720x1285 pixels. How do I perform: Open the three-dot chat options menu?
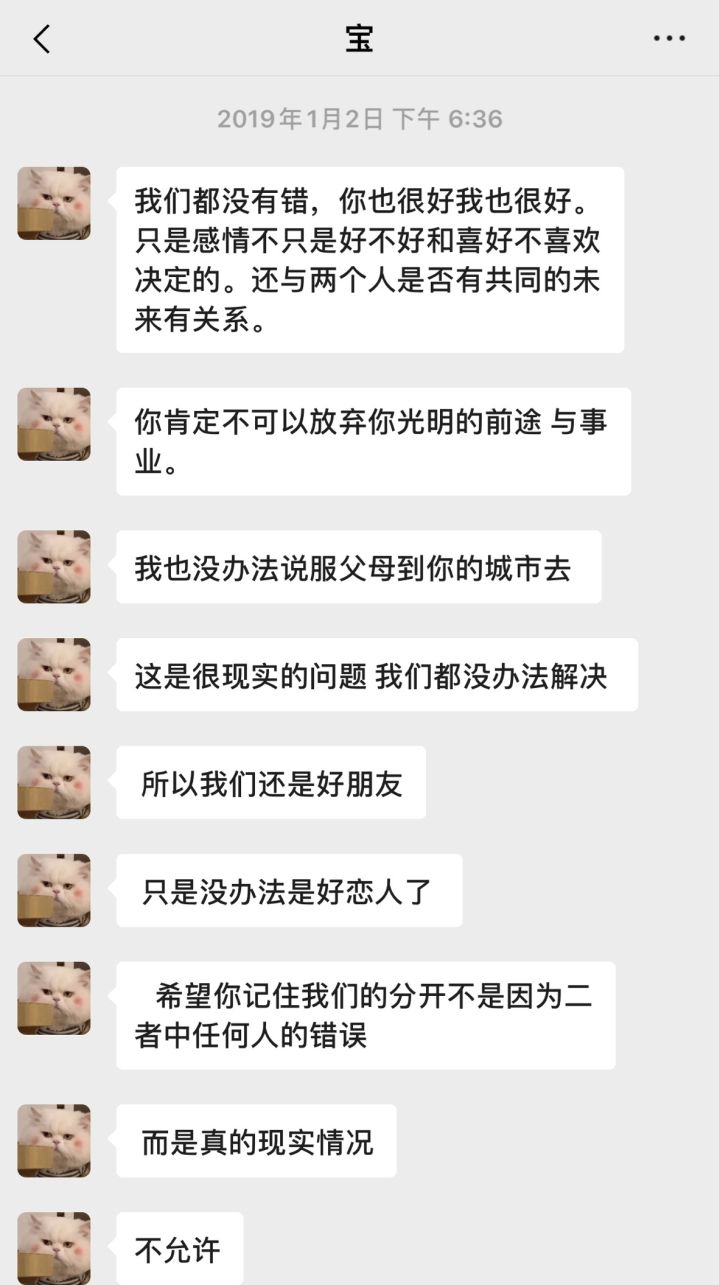click(x=669, y=39)
